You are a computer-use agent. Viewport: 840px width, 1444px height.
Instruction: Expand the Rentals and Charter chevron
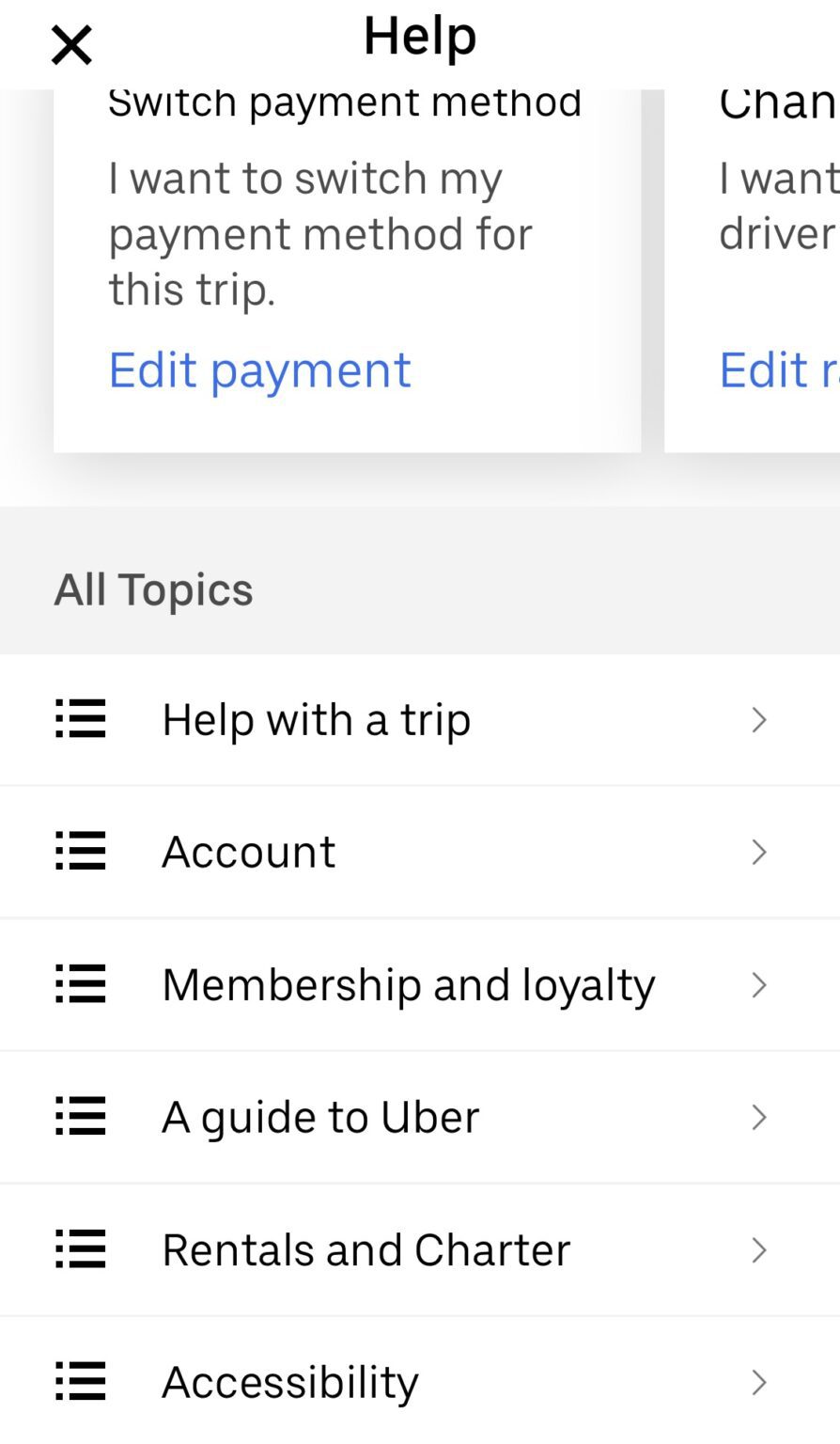pyautogui.click(x=759, y=1249)
